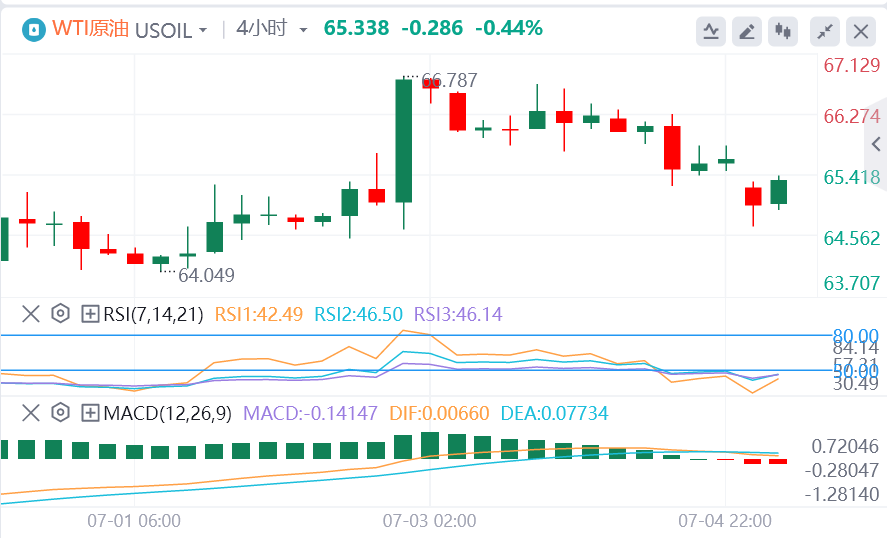Remove the MACD indicator

click(31, 413)
